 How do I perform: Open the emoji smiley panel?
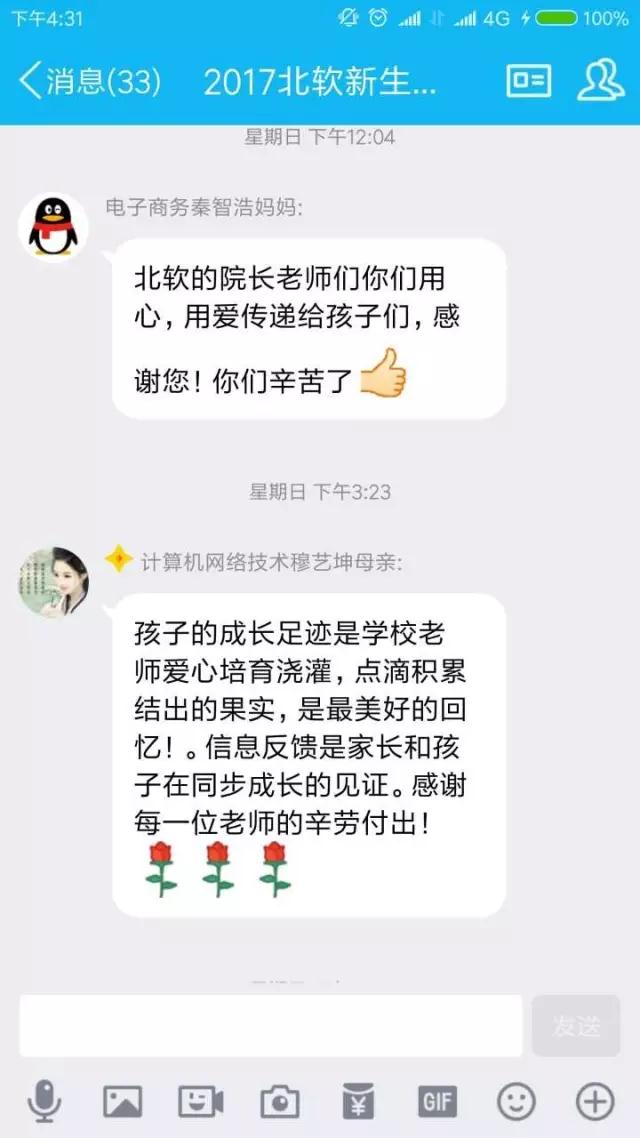[x=516, y=1103]
